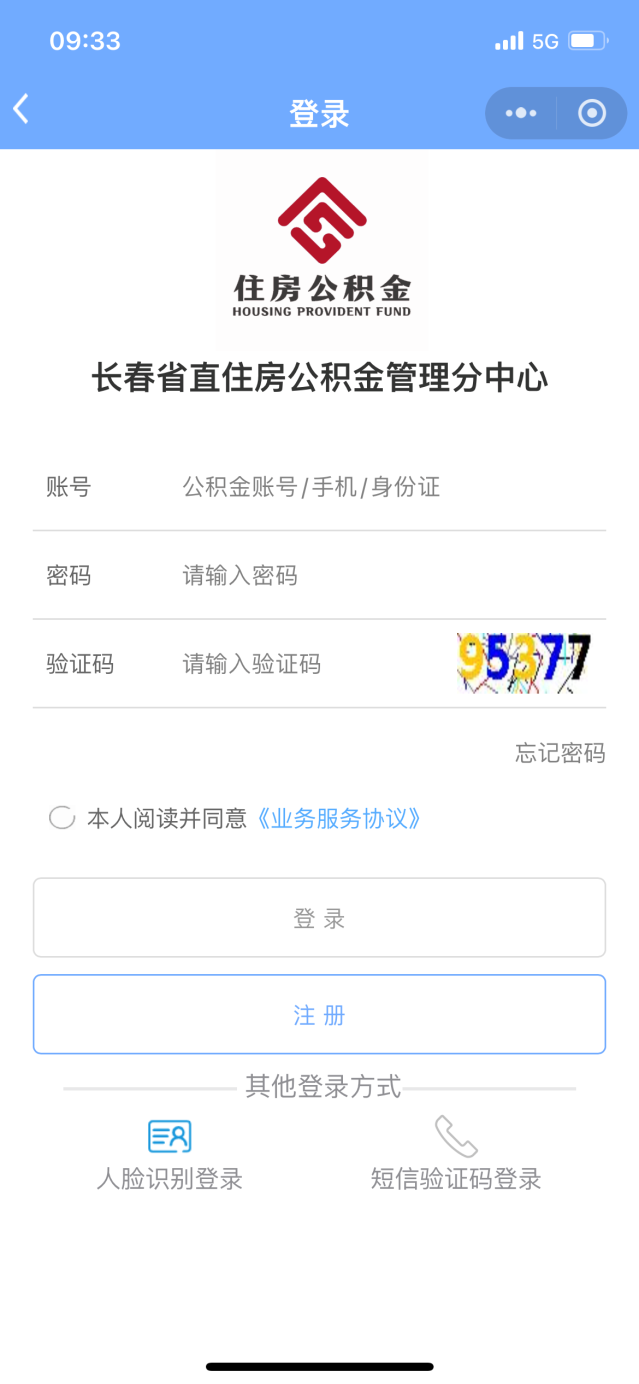The width and height of the screenshot is (639, 1384).
Task: Go back using the top-left arrow
Action: click(x=21, y=109)
